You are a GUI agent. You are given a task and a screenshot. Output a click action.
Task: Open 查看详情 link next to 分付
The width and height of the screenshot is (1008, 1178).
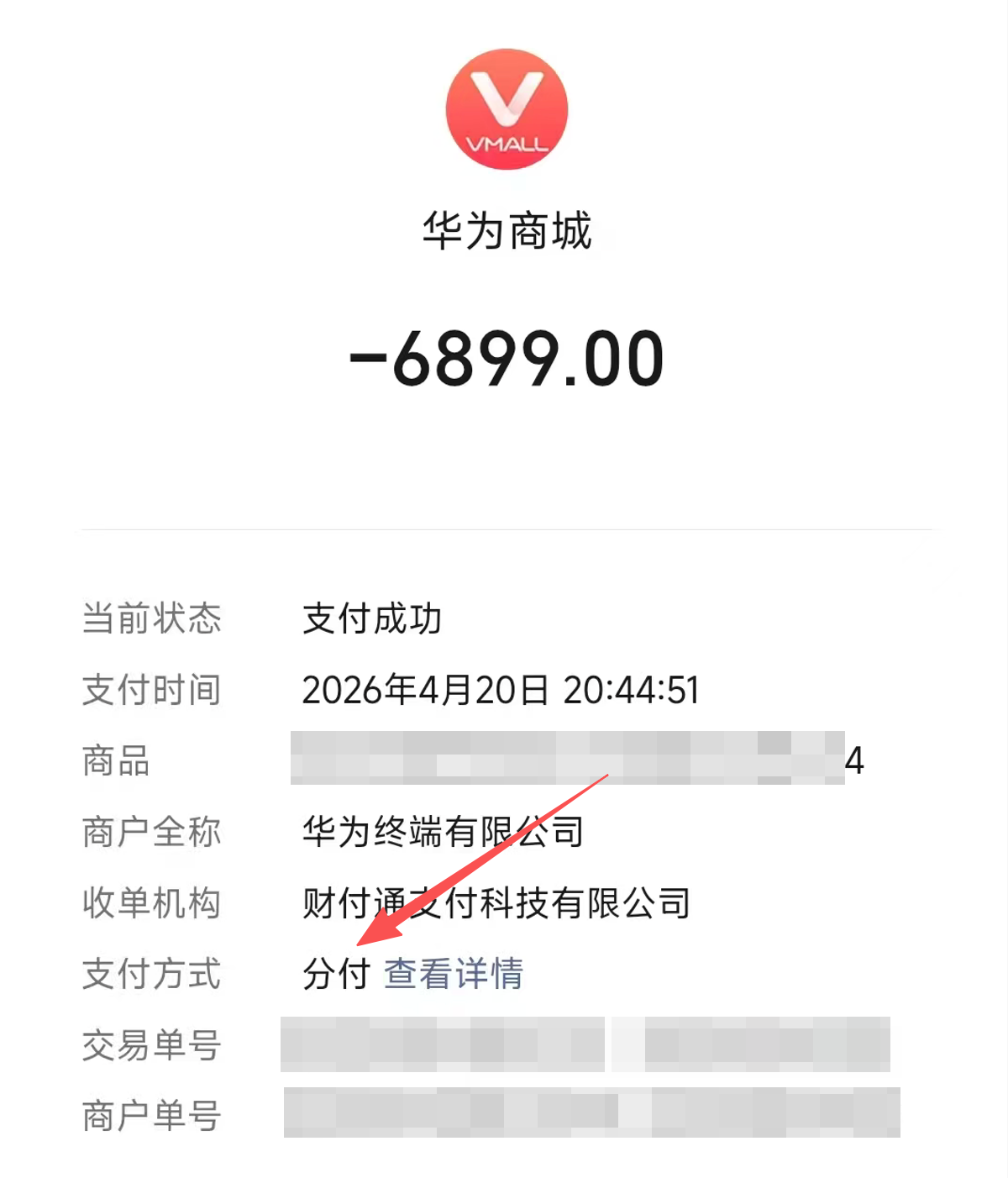(454, 975)
